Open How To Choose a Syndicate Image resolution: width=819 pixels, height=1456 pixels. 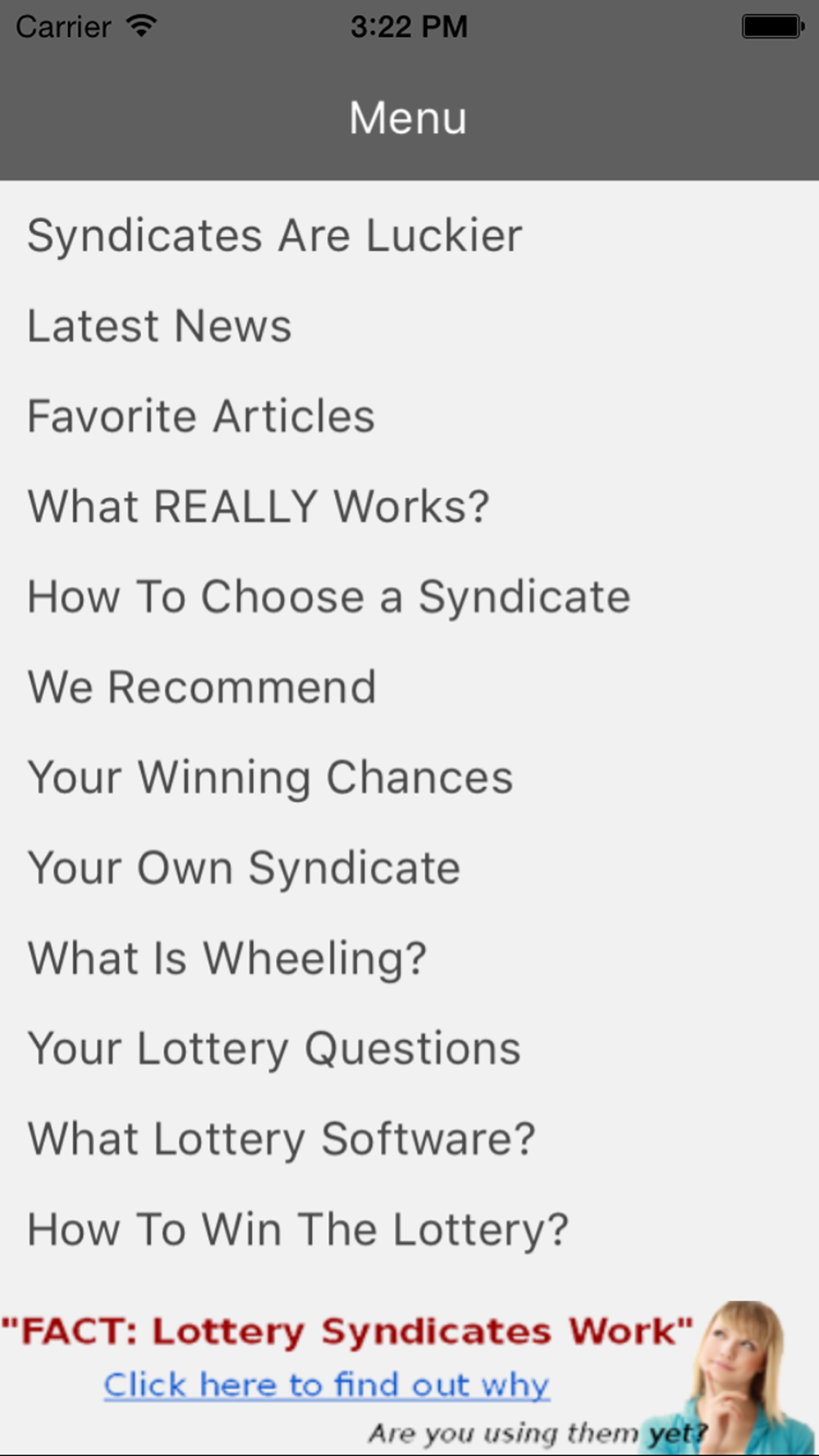(409, 596)
